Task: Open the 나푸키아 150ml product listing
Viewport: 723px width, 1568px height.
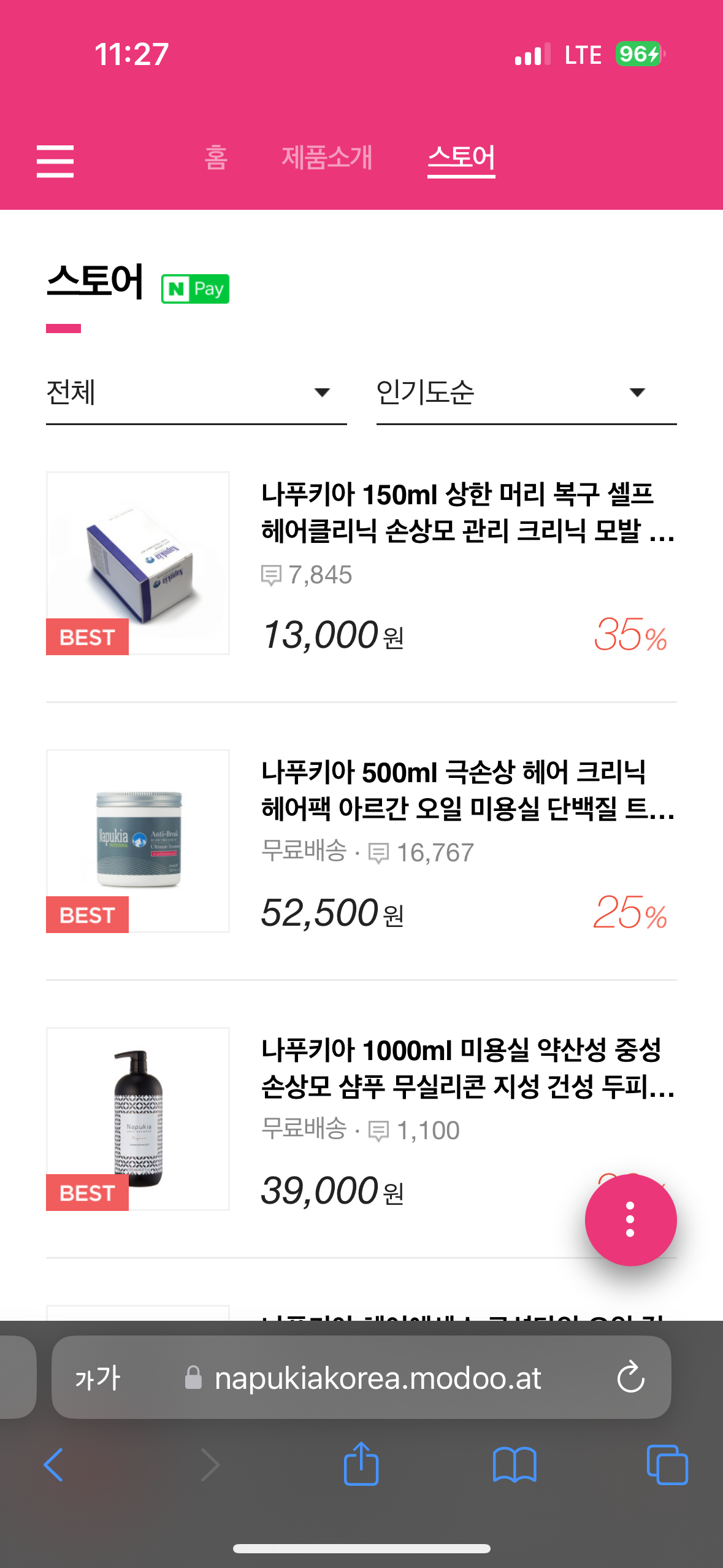Action: pyautogui.click(x=457, y=512)
